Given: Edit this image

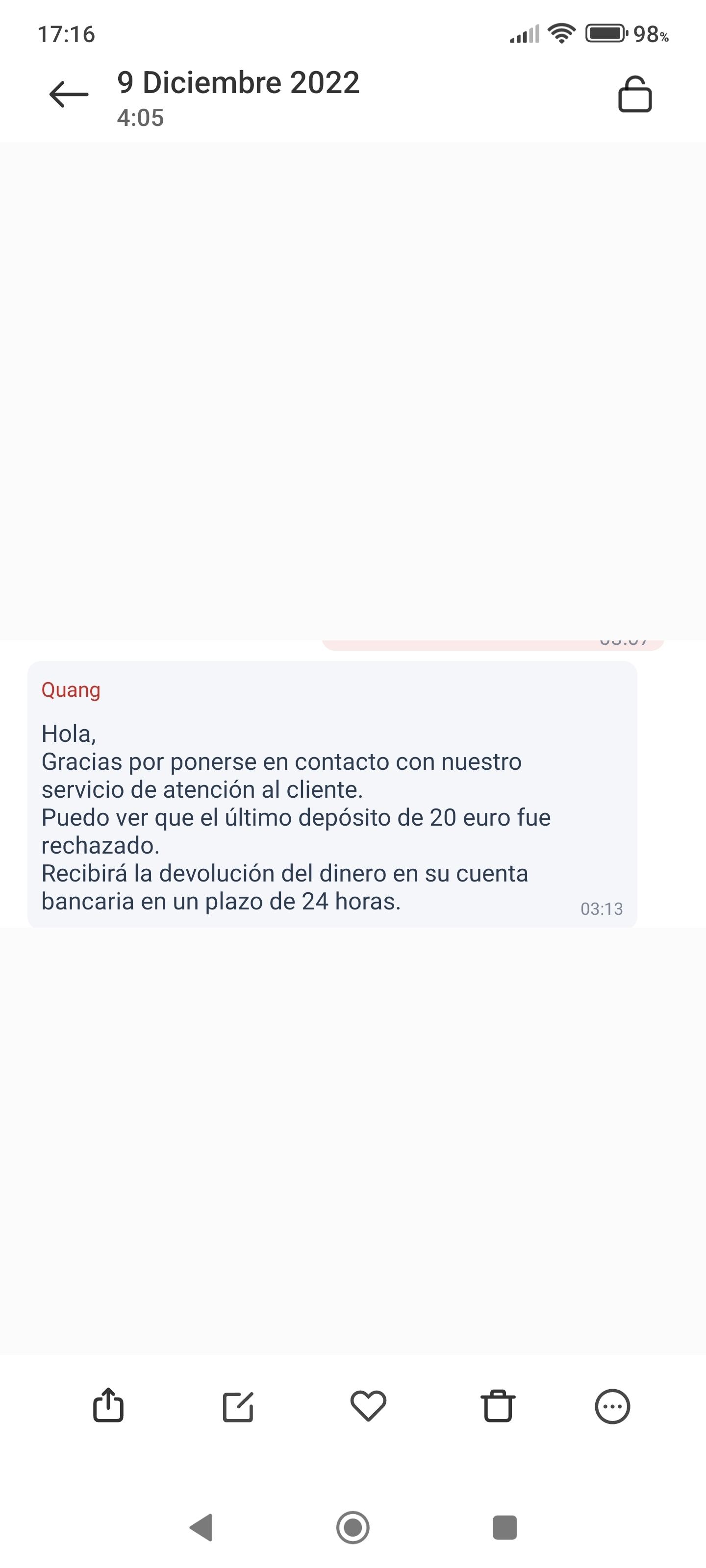Looking at the screenshot, I should coord(238,1406).
